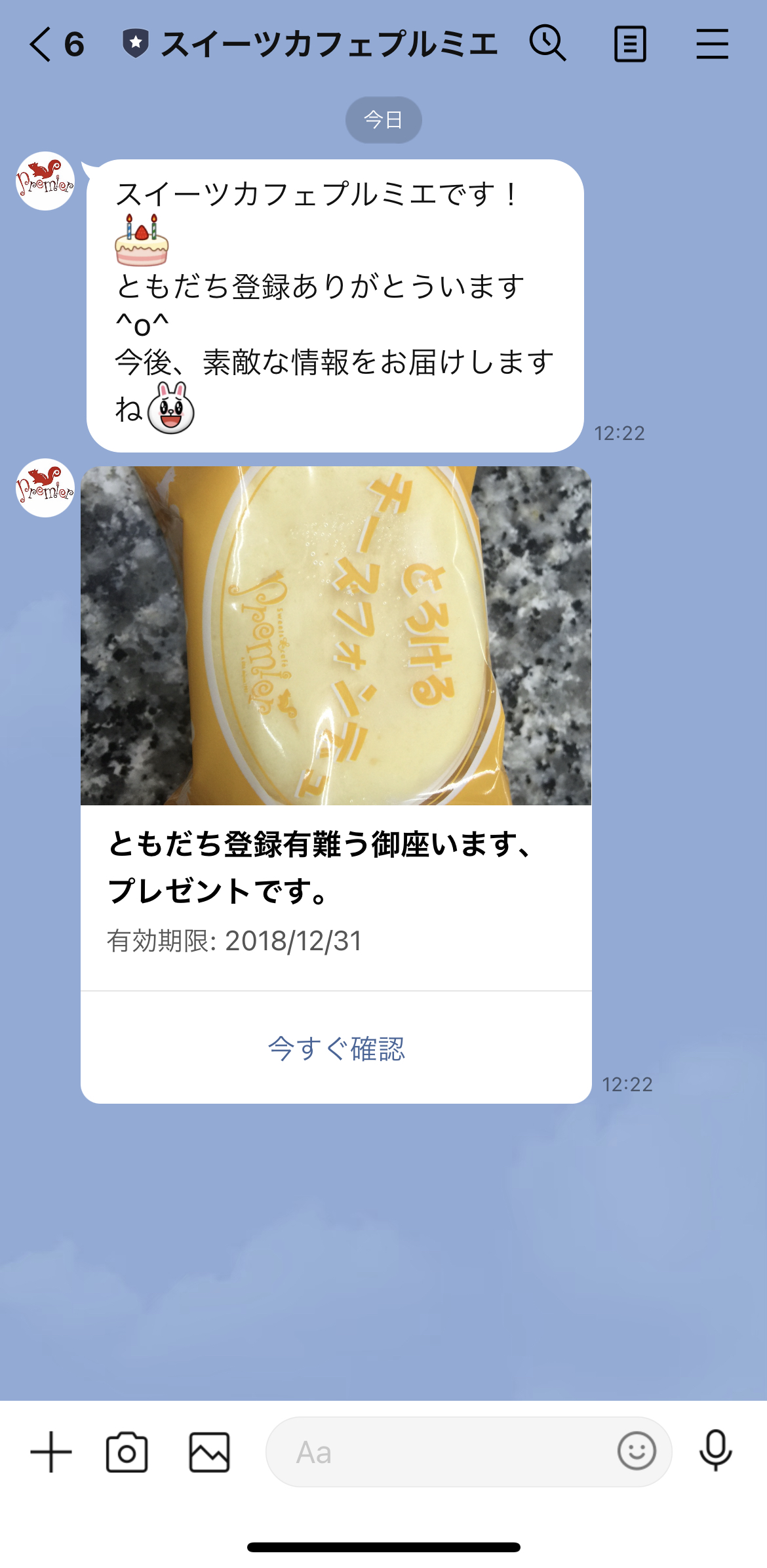This screenshot has width=767, height=1568.
Task: Tap the 今日 date chip
Action: pyautogui.click(x=383, y=119)
